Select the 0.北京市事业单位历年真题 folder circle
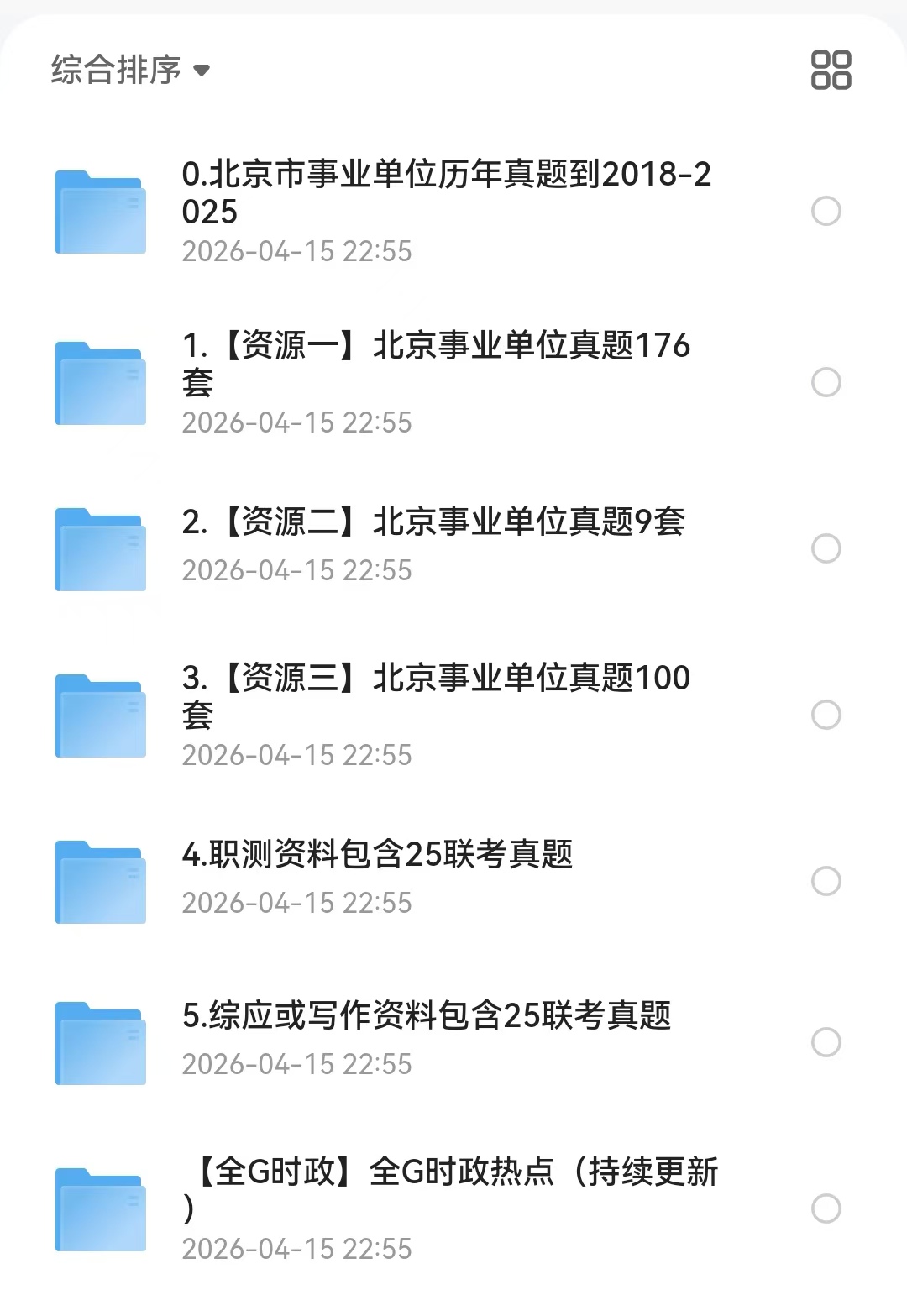907x1316 pixels. point(826,211)
